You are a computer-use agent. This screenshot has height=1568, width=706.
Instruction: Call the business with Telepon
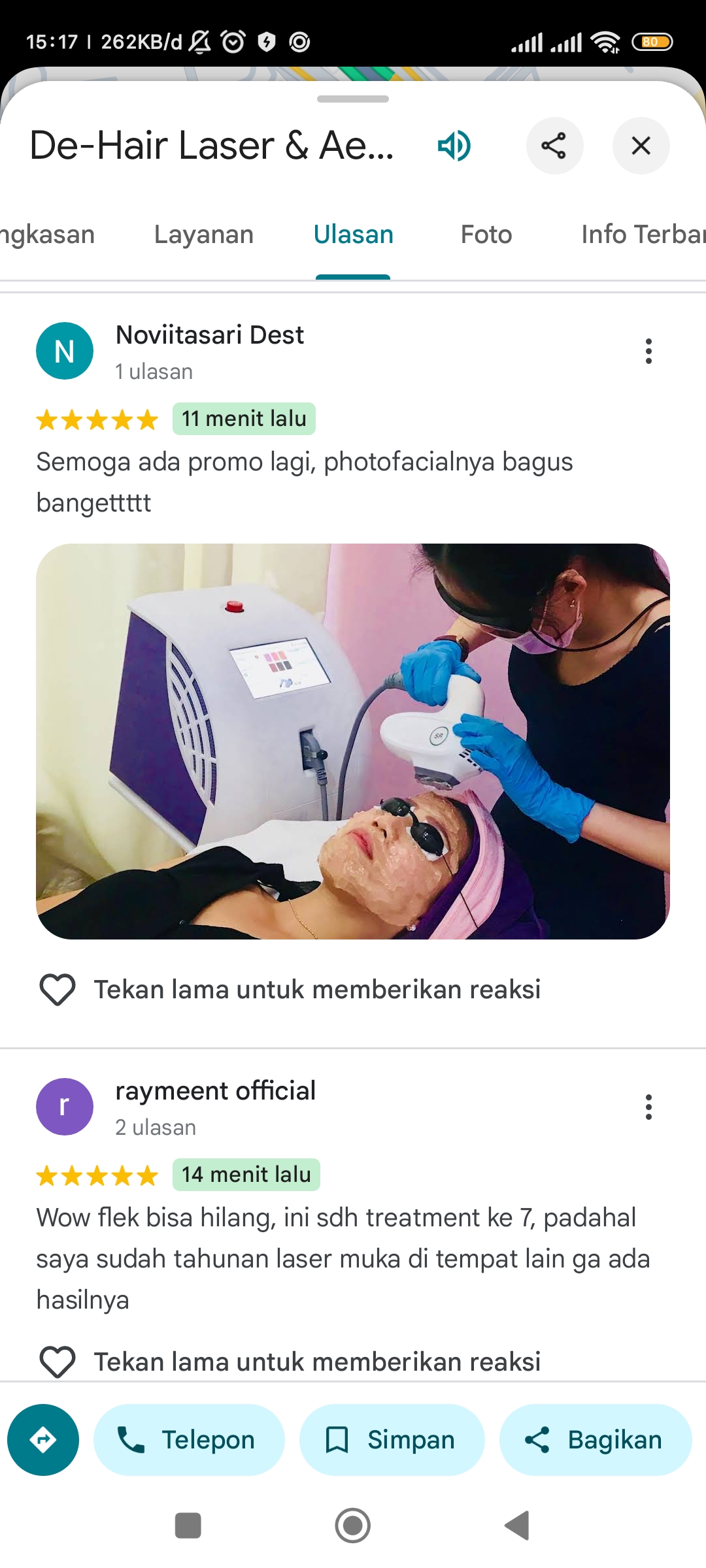point(189,1440)
